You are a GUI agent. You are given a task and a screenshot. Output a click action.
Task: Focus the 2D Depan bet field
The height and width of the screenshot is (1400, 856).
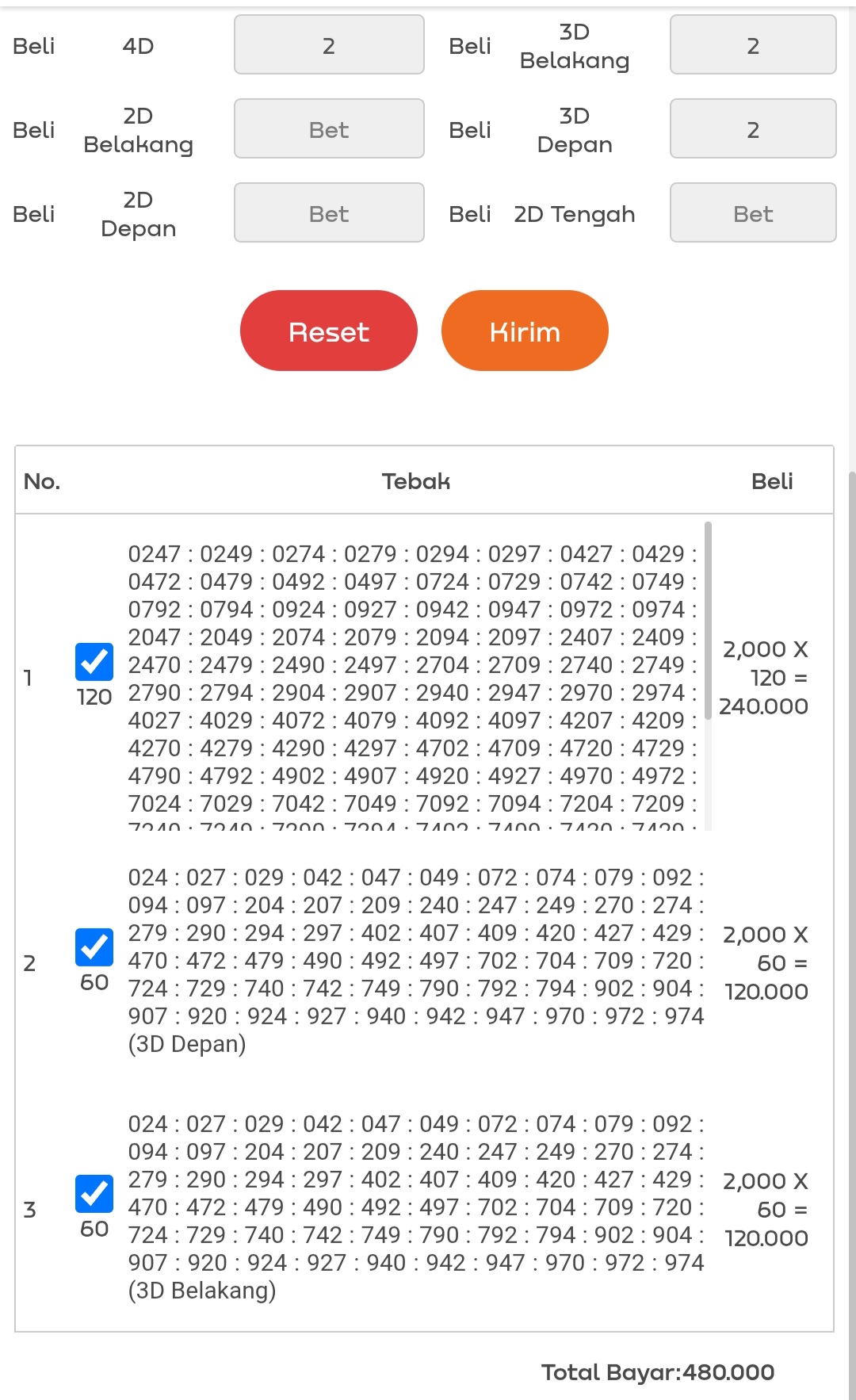(329, 213)
